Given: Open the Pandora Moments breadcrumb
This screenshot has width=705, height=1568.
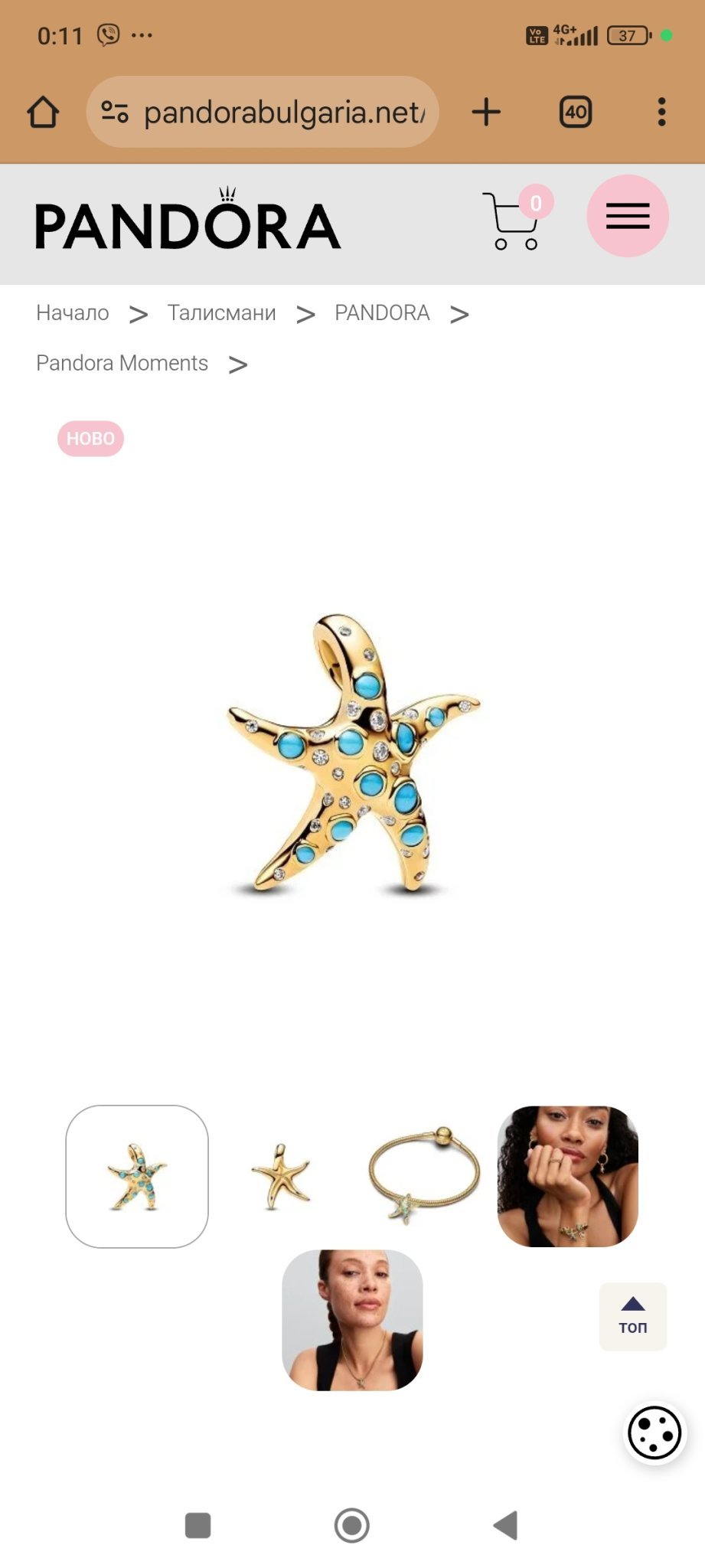Looking at the screenshot, I should (122, 363).
